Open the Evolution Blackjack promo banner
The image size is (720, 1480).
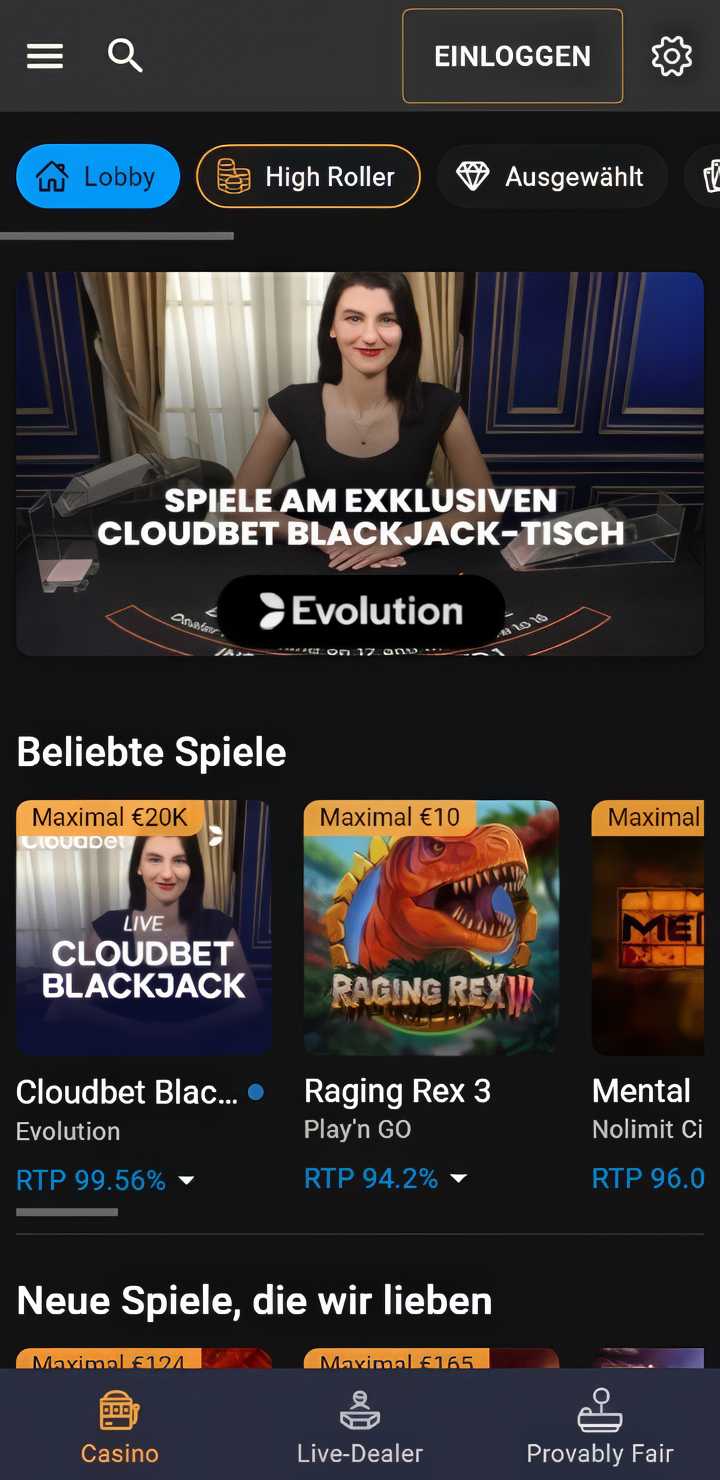[x=360, y=462]
